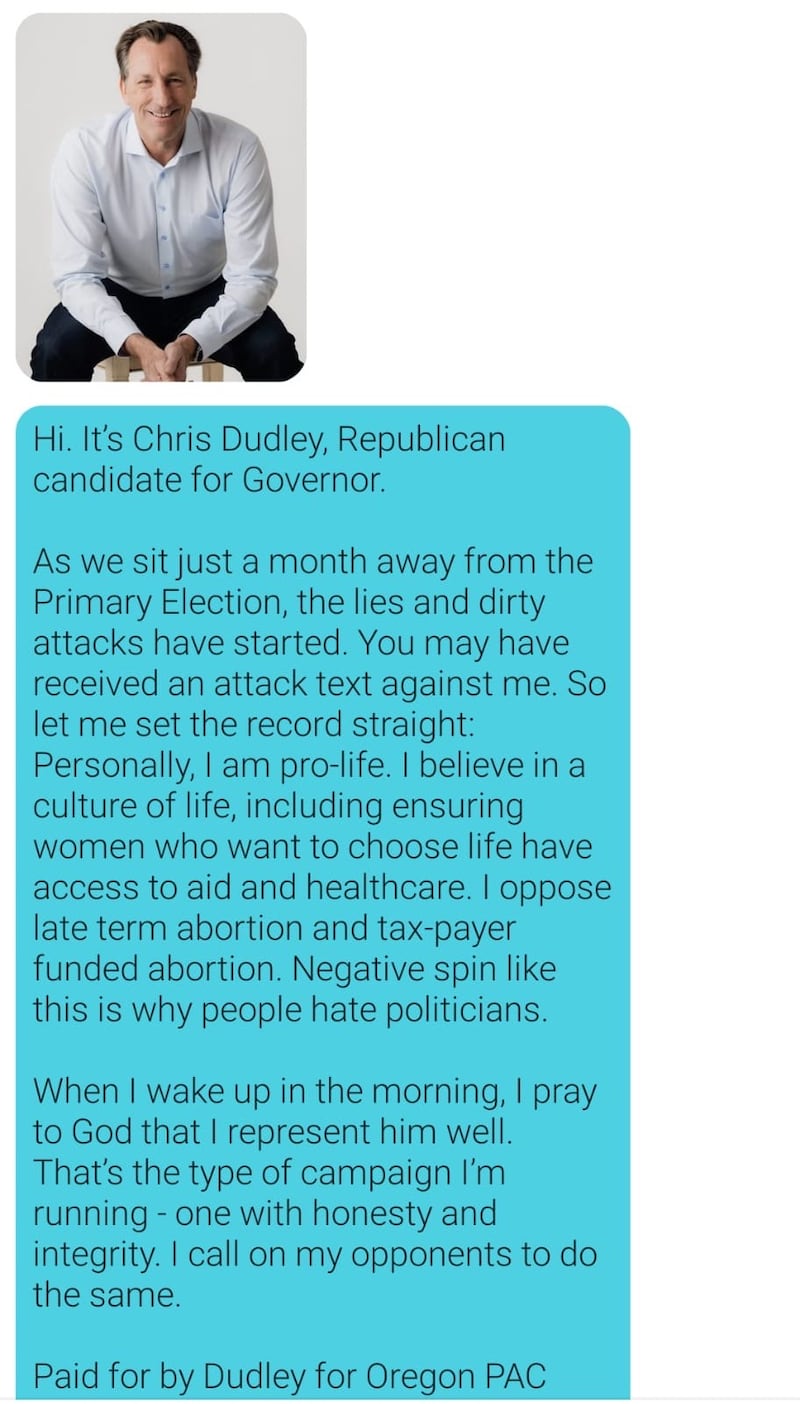Open the photo attachment above the message

pos(161,197)
